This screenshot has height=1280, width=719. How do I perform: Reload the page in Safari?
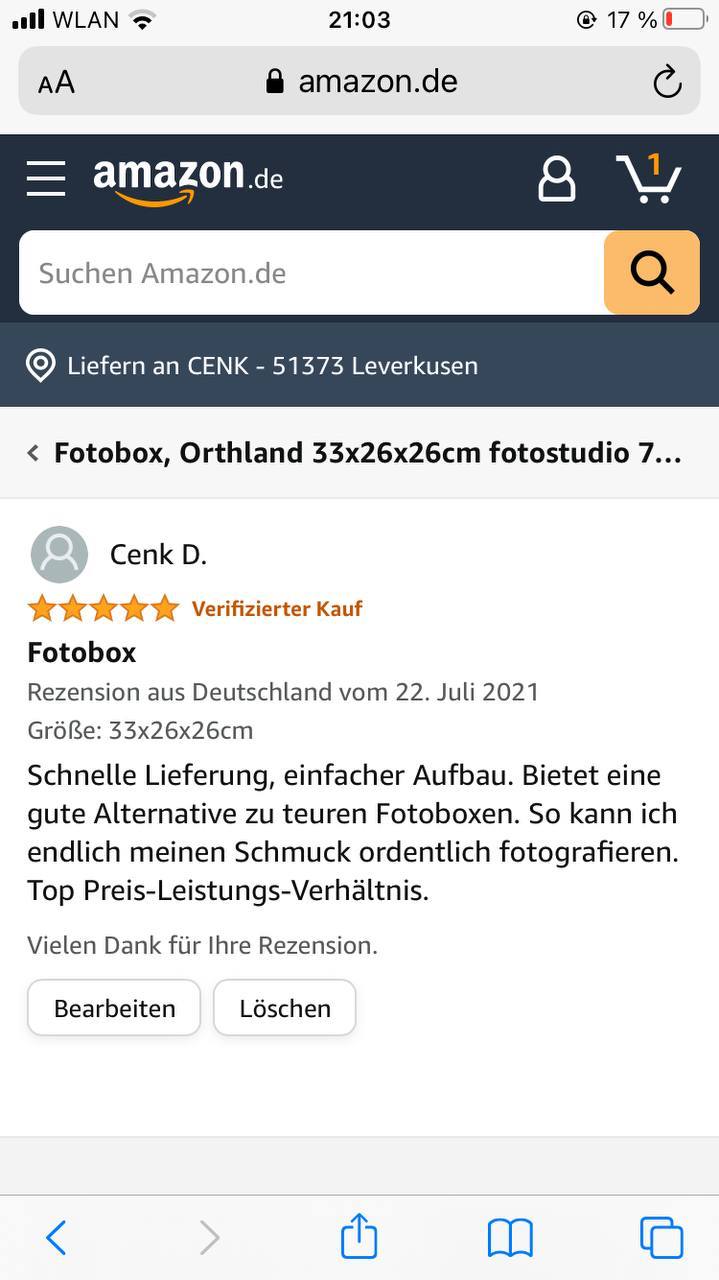click(667, 82)
